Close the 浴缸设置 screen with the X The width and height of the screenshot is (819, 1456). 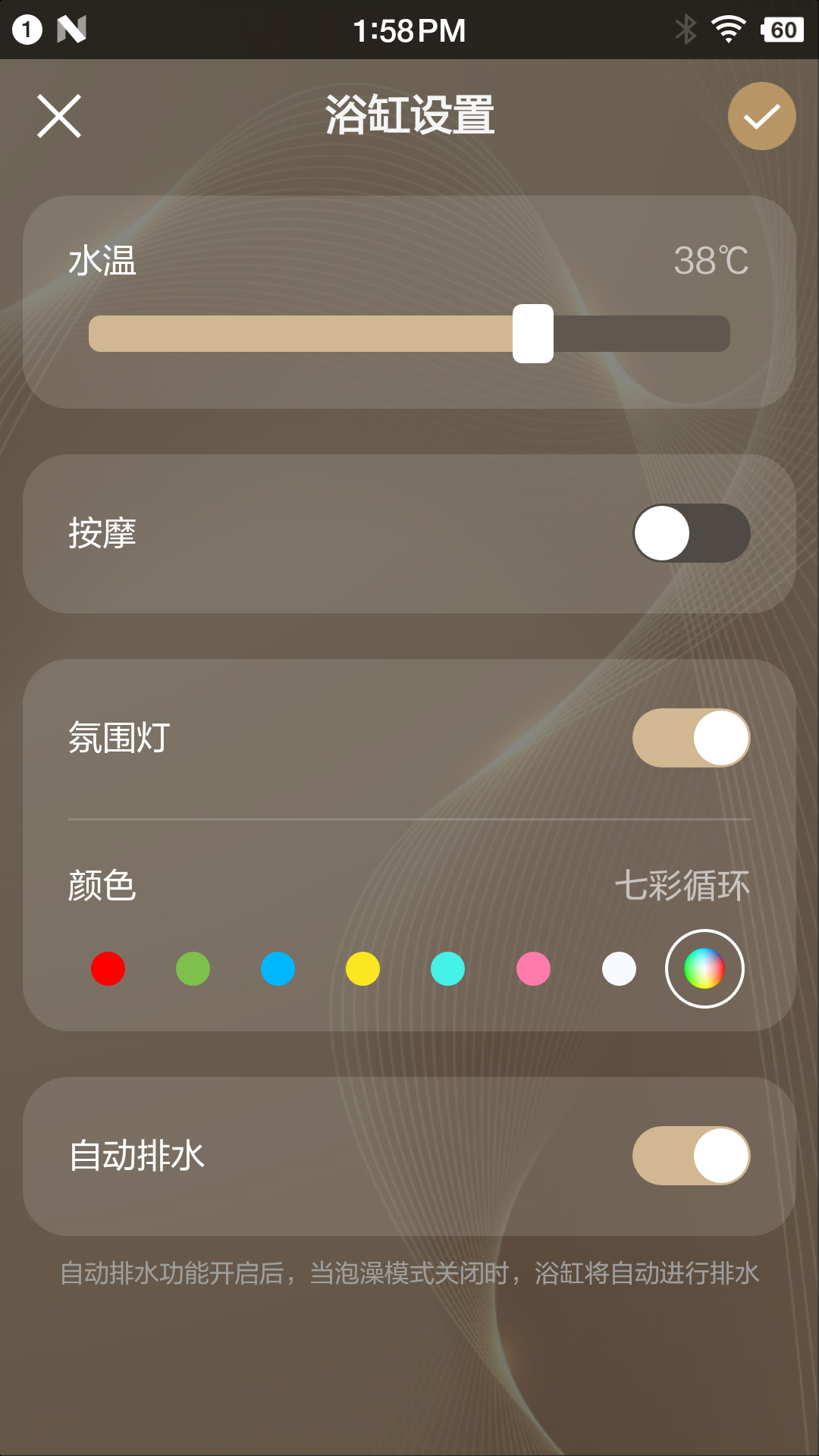pos(59,116)
